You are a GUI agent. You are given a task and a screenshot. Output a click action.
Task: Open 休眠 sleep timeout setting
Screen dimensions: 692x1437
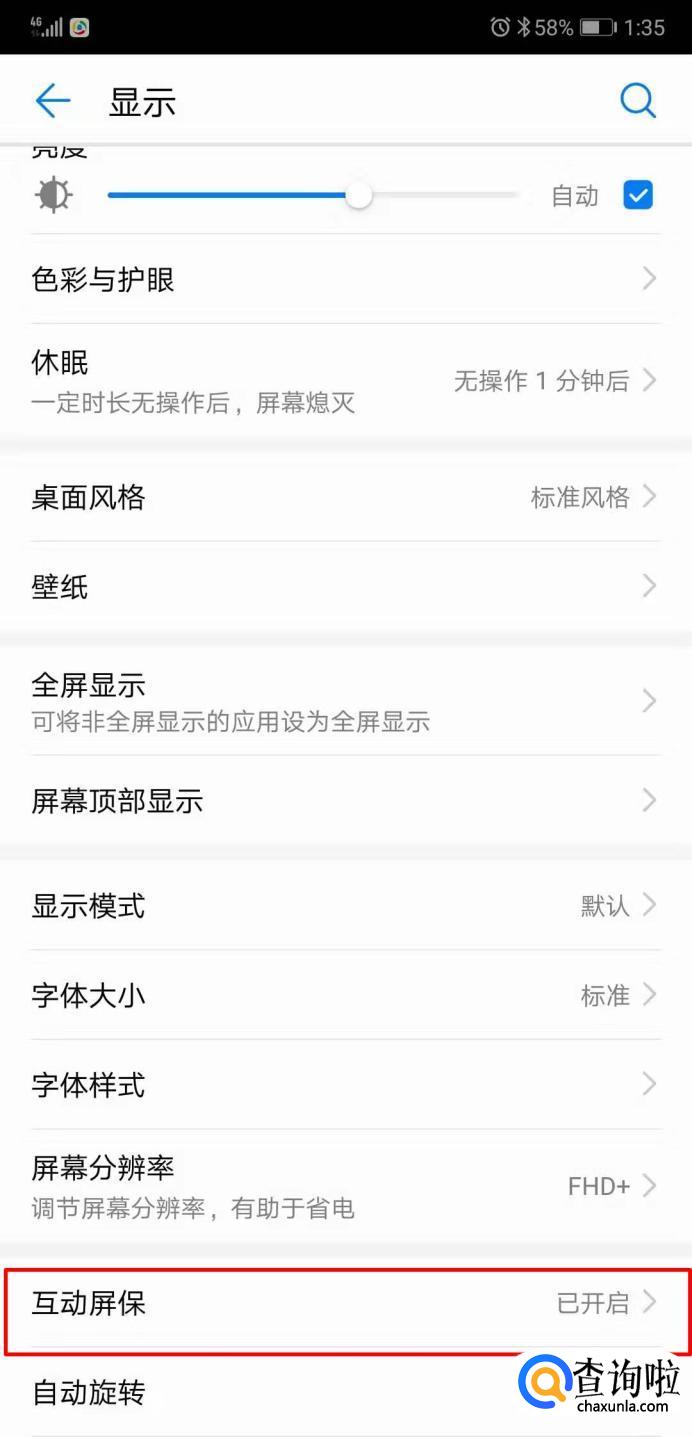[345, 380]
